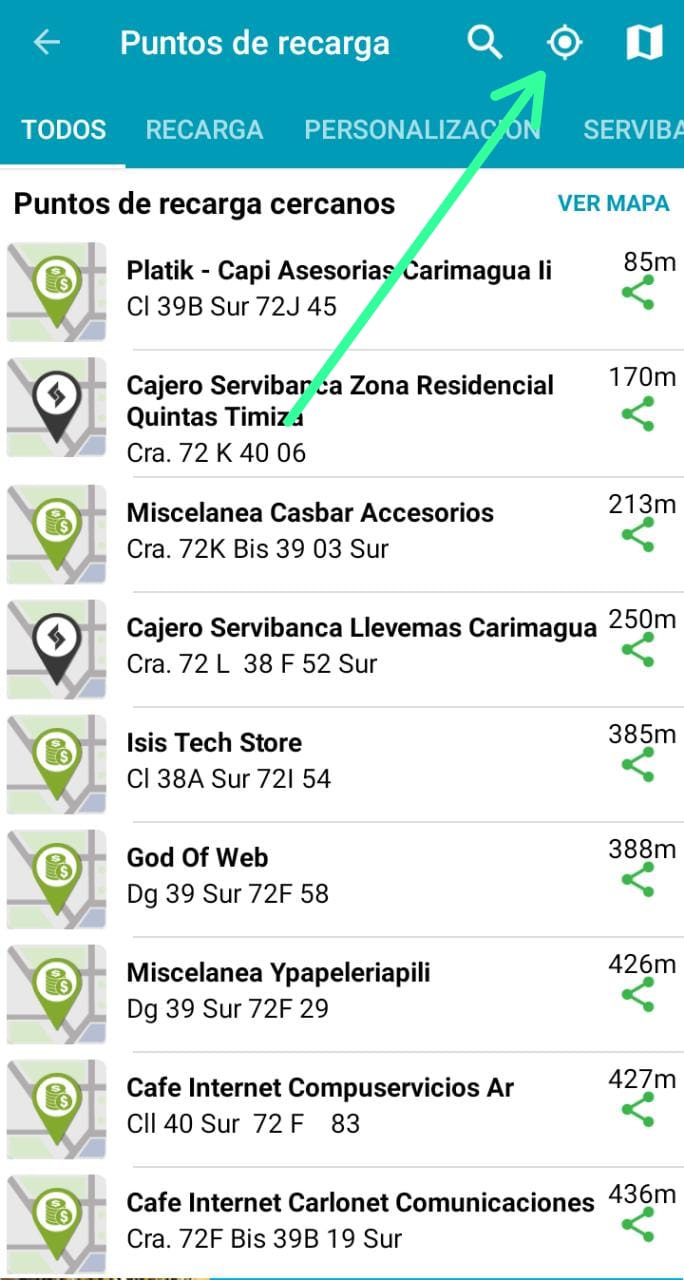Open Platik - Capi Asesorias Carimagua Ii

pyautogui.click(x=339, y=271)
